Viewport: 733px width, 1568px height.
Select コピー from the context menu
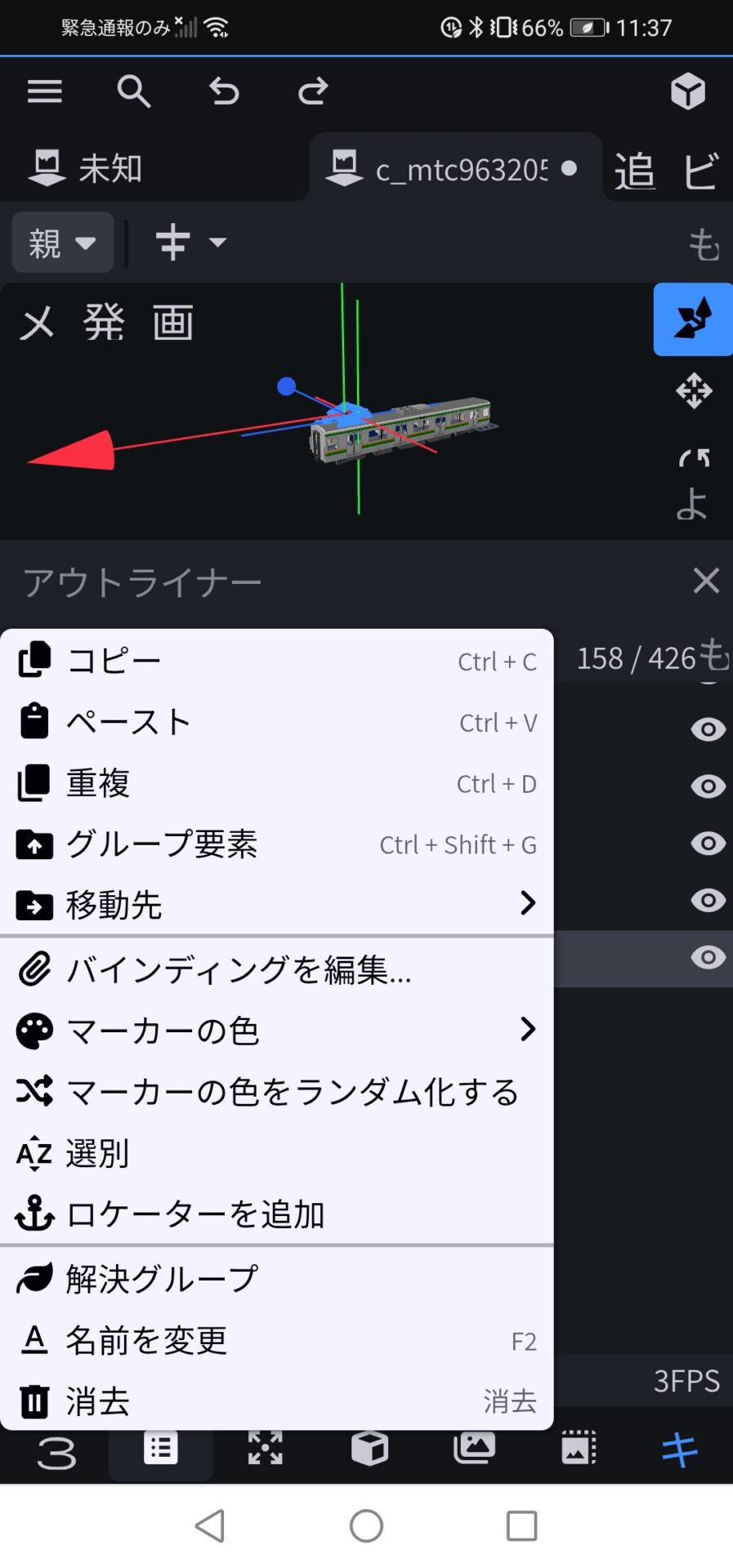click(x=113, y=660)
